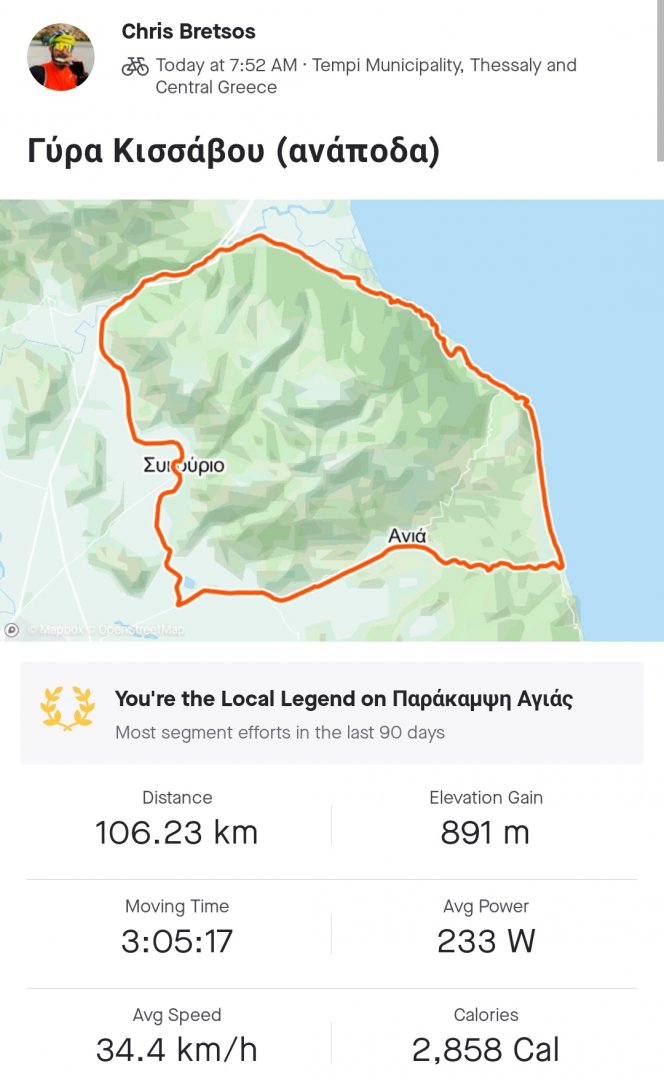Open Chris Bretsos's profile name
664x1080 pixels.
click(188, 32)
